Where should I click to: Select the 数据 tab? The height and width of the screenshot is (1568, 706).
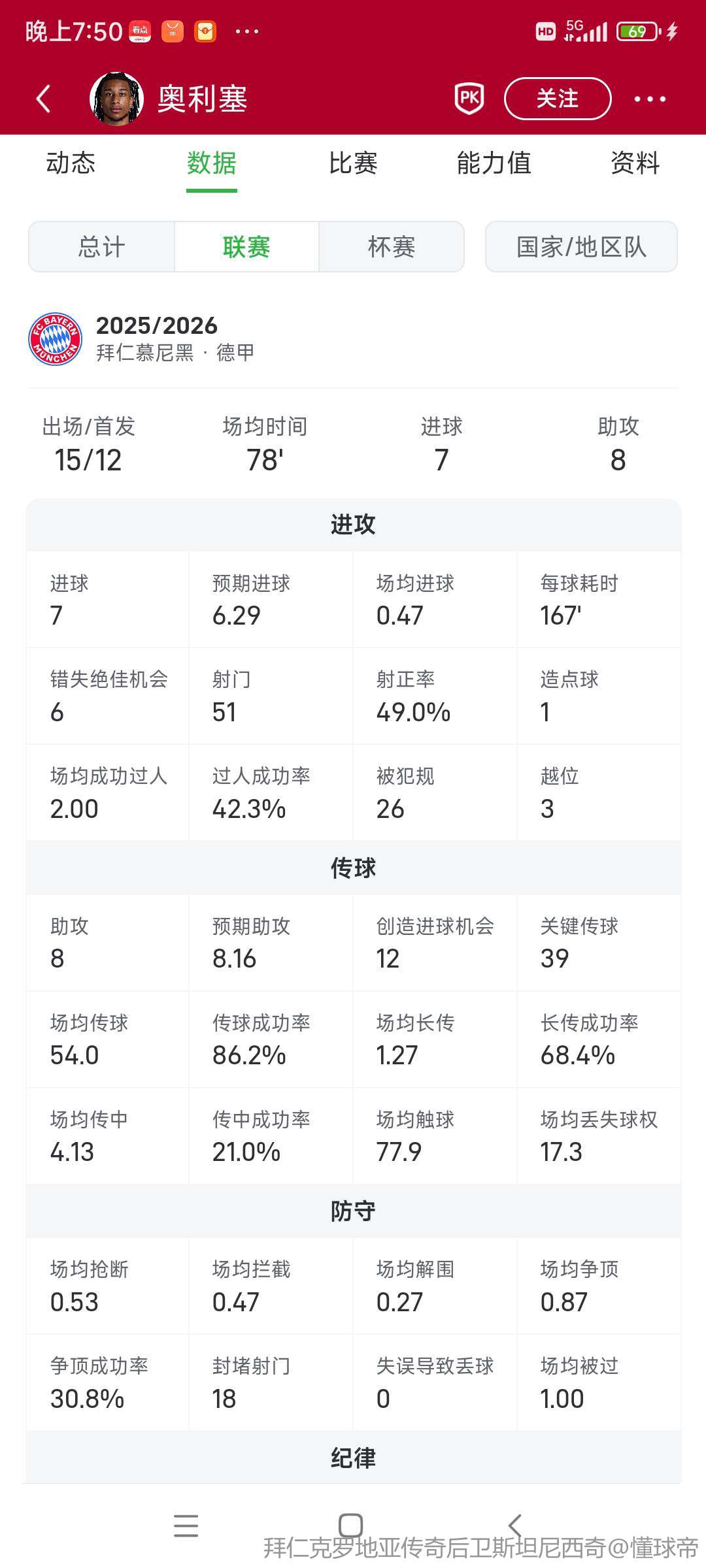tap(211, 163)
